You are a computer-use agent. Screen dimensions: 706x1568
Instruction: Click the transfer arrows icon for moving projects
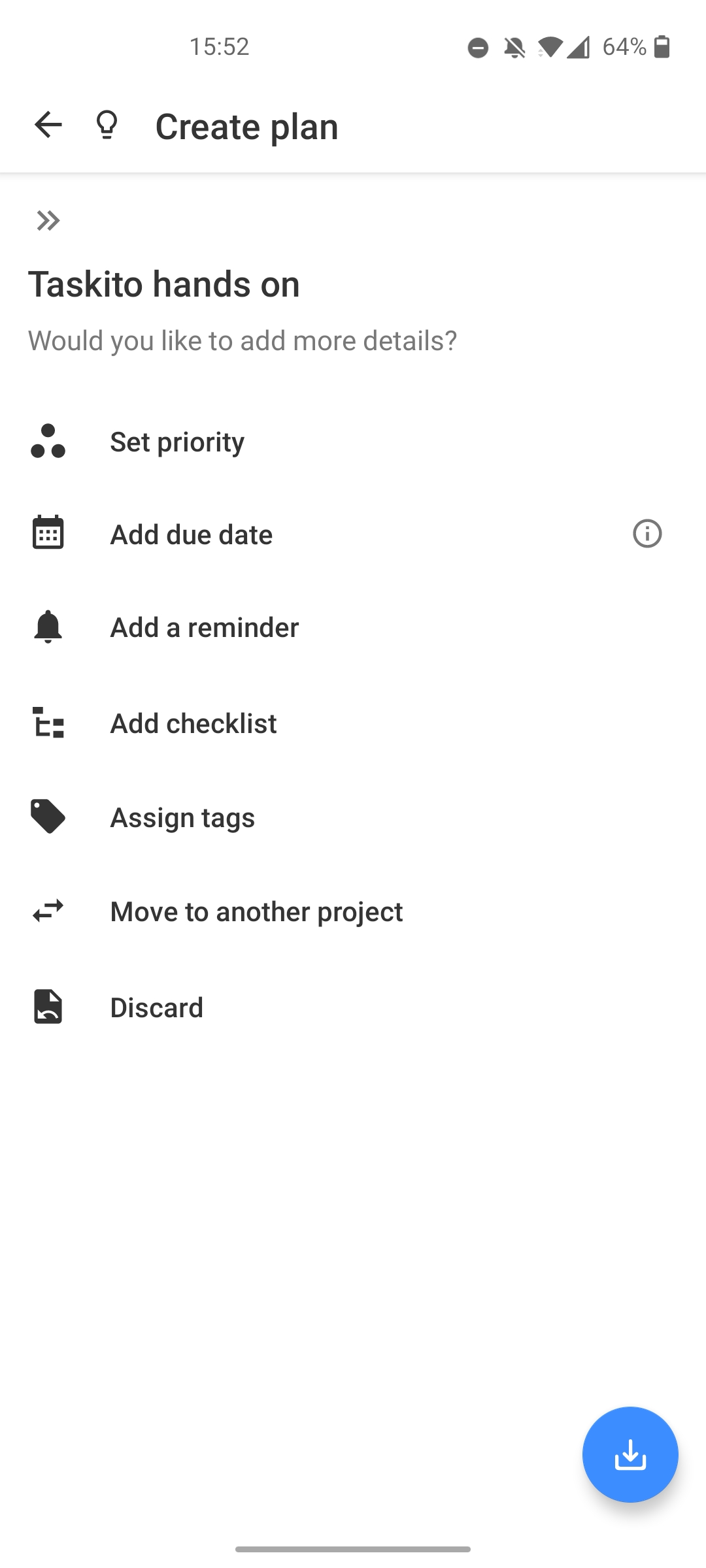47,911
